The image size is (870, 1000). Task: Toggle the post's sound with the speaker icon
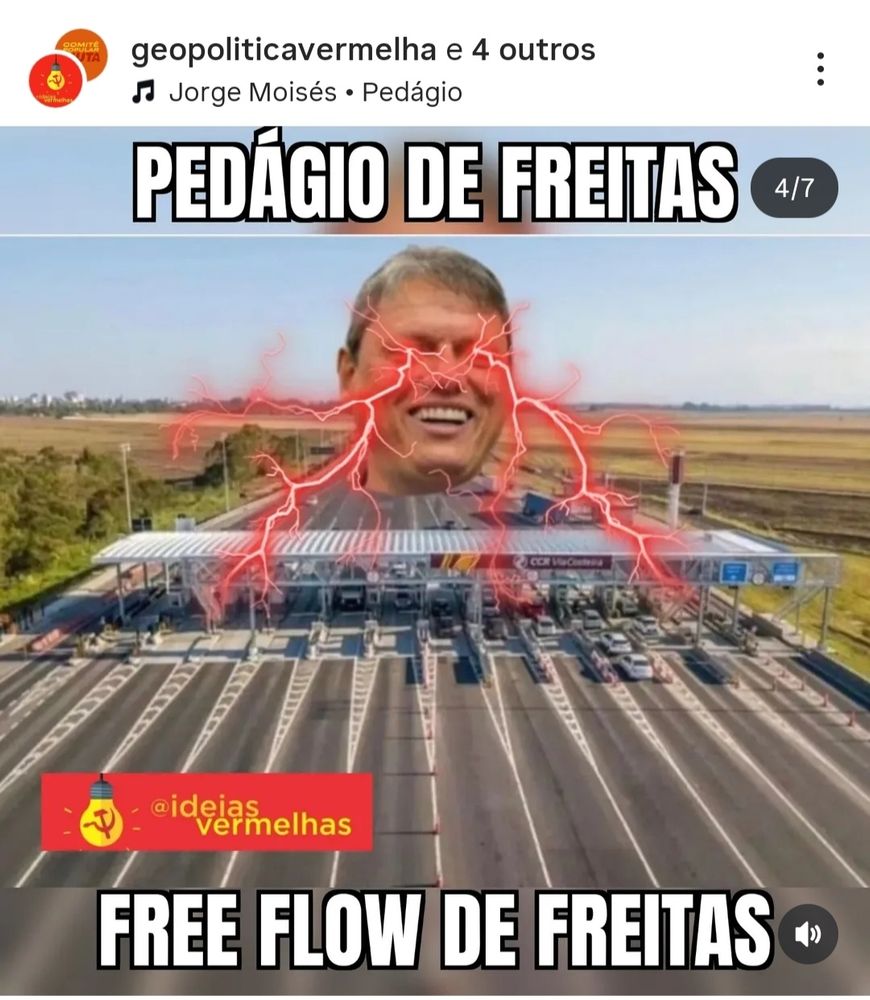click(x=807, y=934)
